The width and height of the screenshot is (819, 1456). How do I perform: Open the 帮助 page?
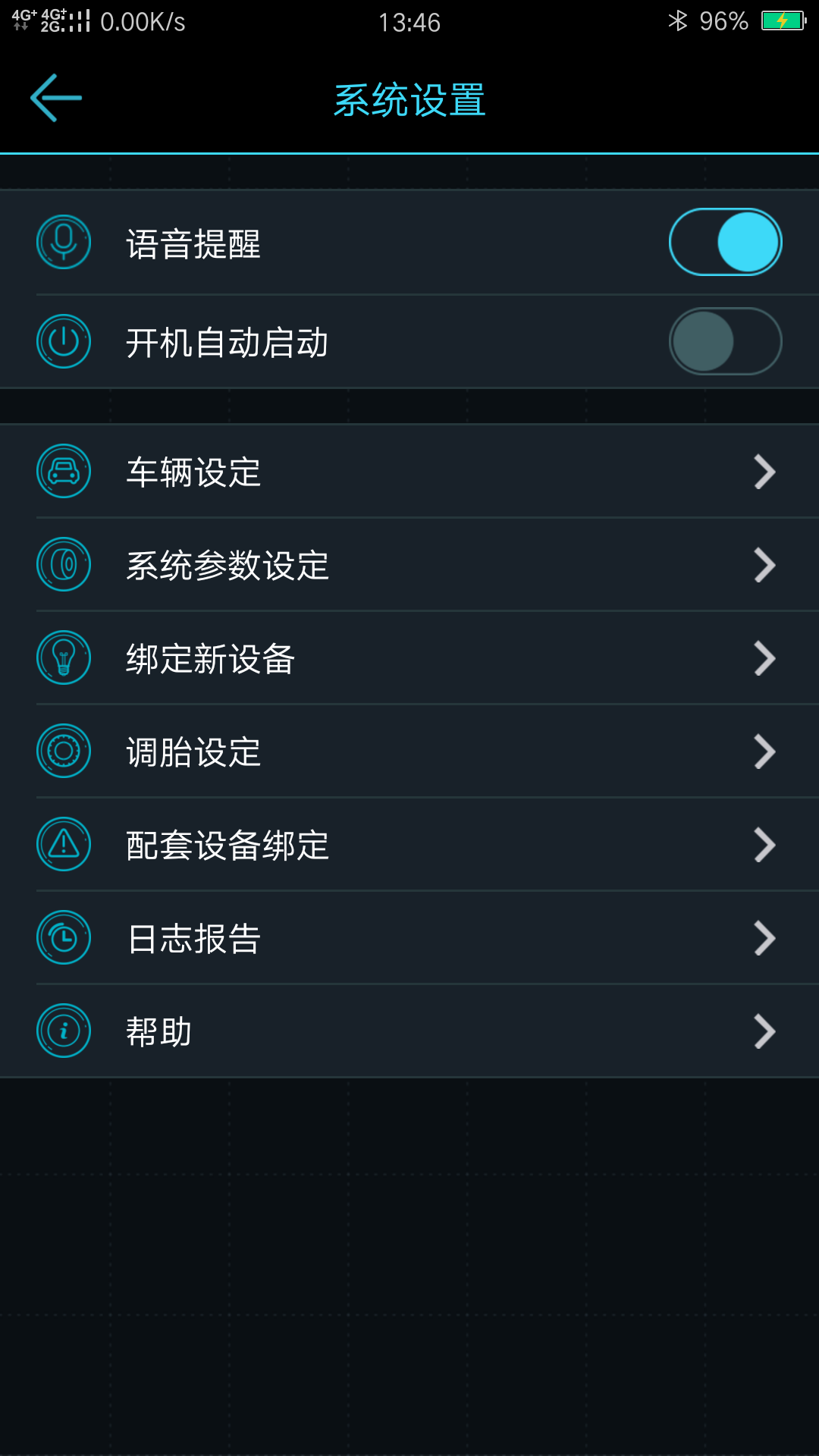click(409, 1031)
